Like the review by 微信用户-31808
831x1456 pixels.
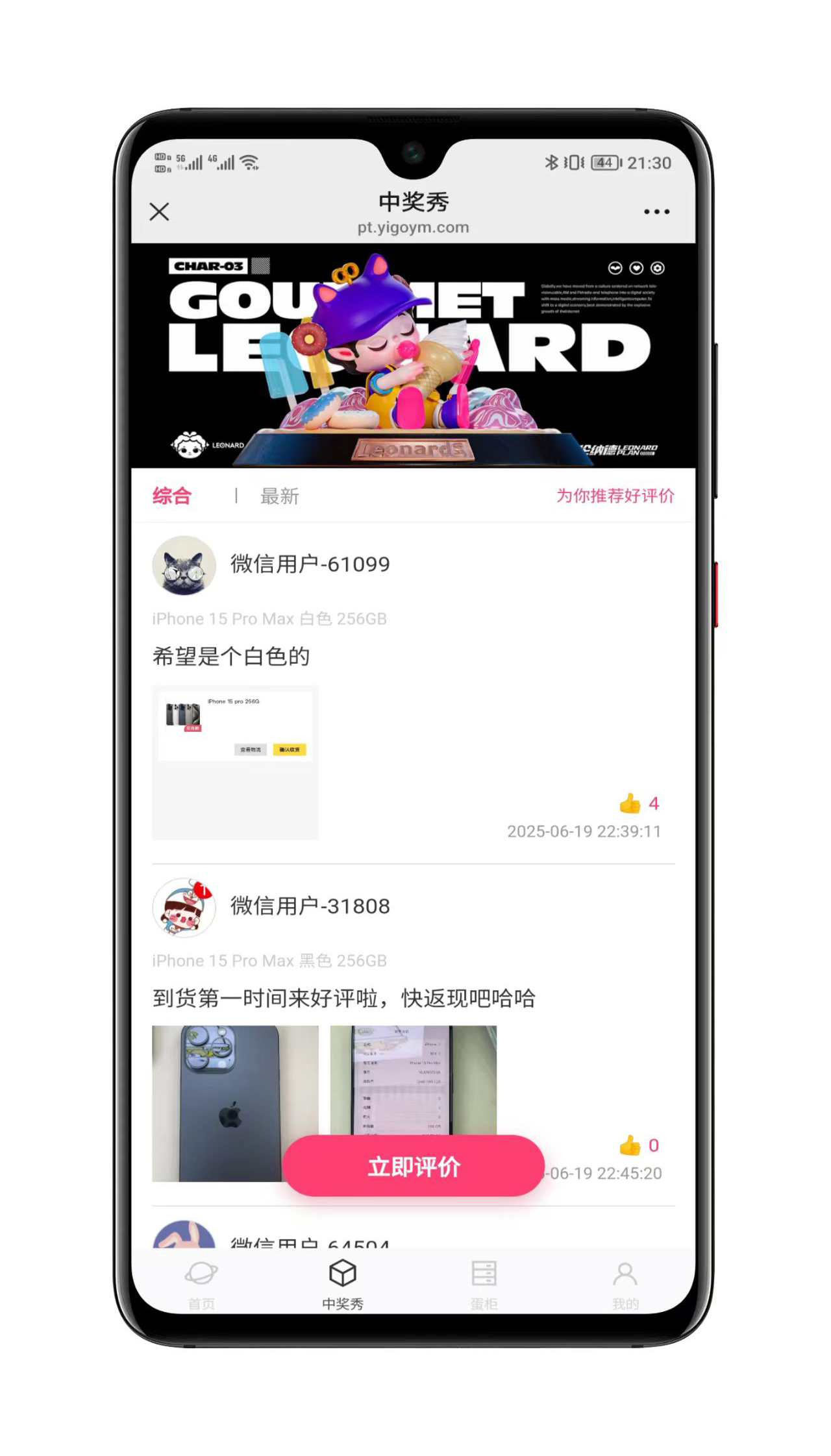[x=630, y=1146]
